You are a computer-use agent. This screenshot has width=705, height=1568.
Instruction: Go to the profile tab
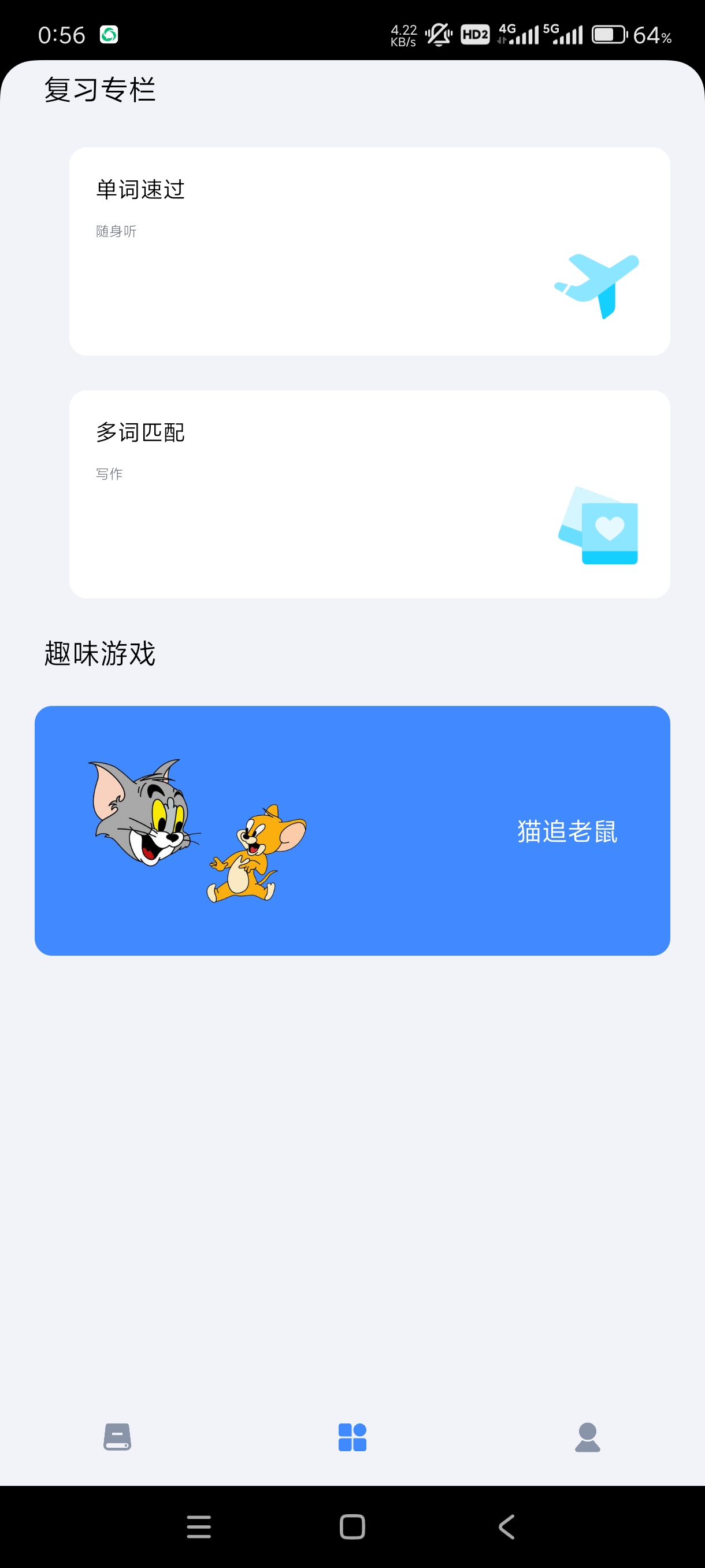pos(587,1437)
